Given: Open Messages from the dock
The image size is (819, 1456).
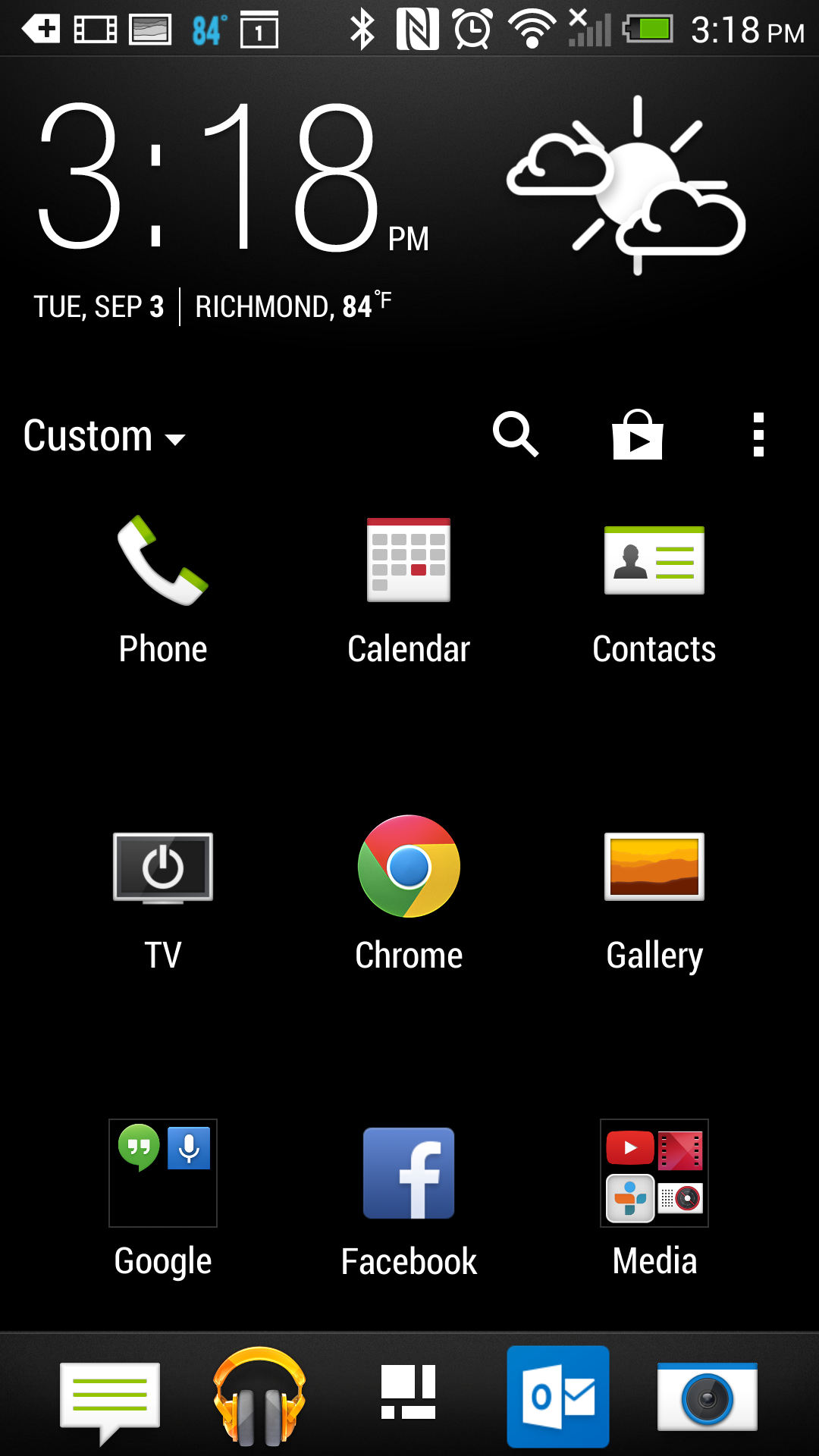Looking at the screenshot, I should [x=110, y=1401].
